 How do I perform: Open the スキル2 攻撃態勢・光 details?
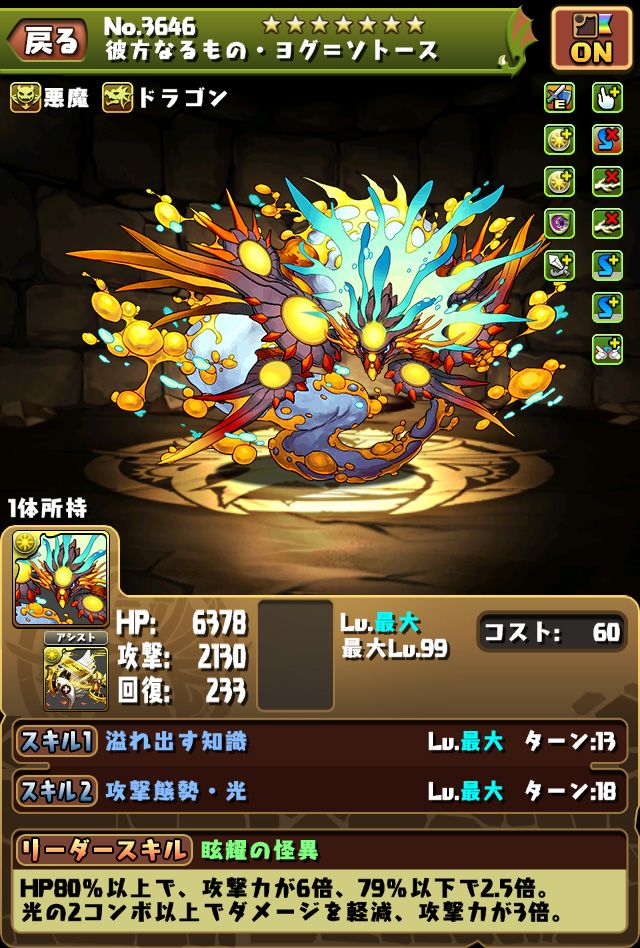(320, 791)
